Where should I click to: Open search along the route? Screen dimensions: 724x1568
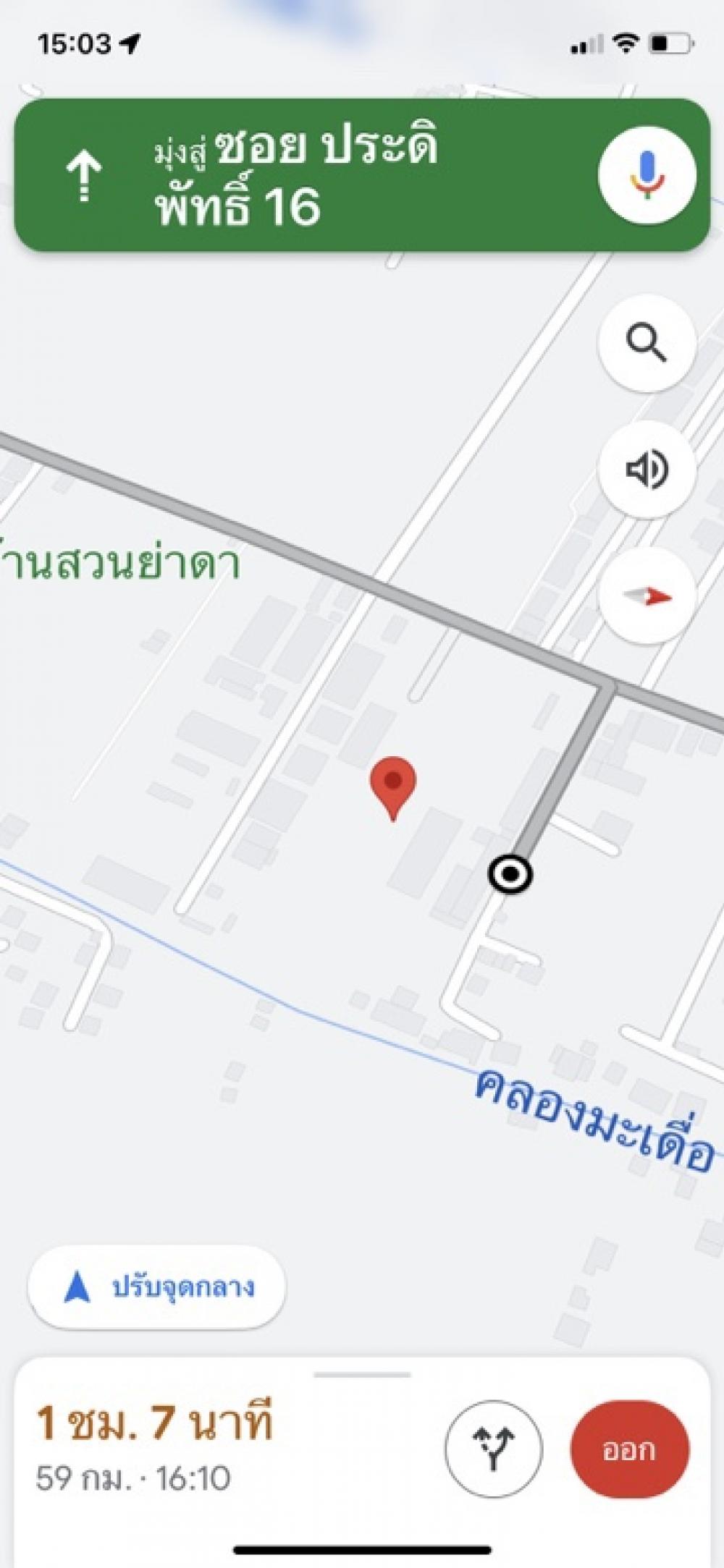pyautogui.click(x=647, y=343)
